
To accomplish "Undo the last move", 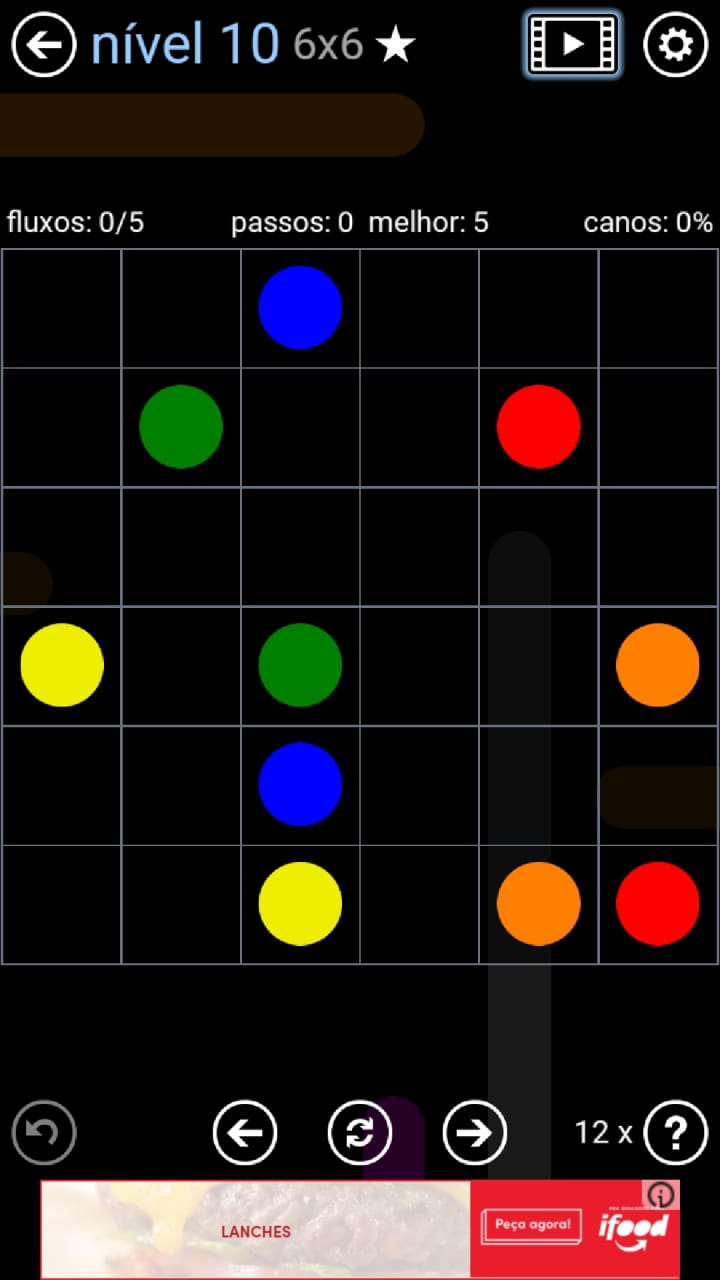I will point(44,1133).
